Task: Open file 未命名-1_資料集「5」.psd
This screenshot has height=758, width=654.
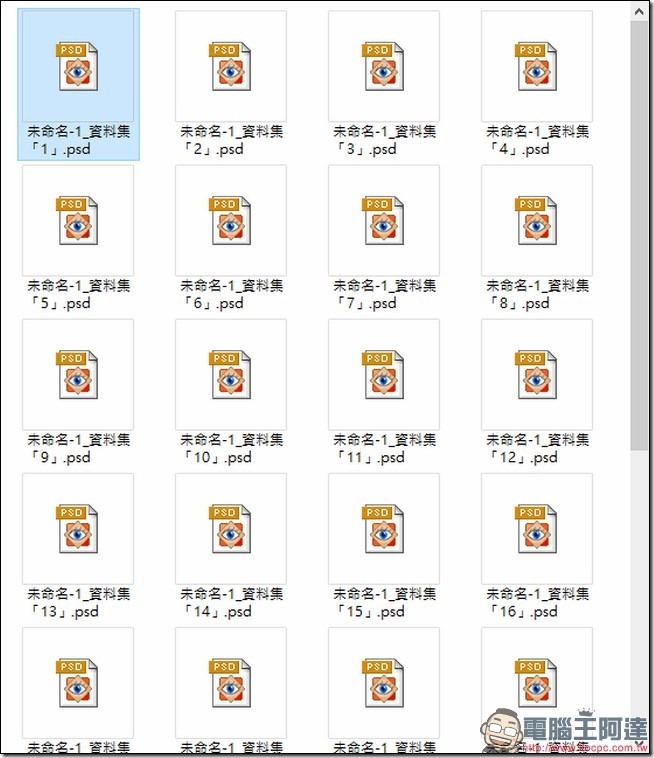Action: tap(78, 221)
